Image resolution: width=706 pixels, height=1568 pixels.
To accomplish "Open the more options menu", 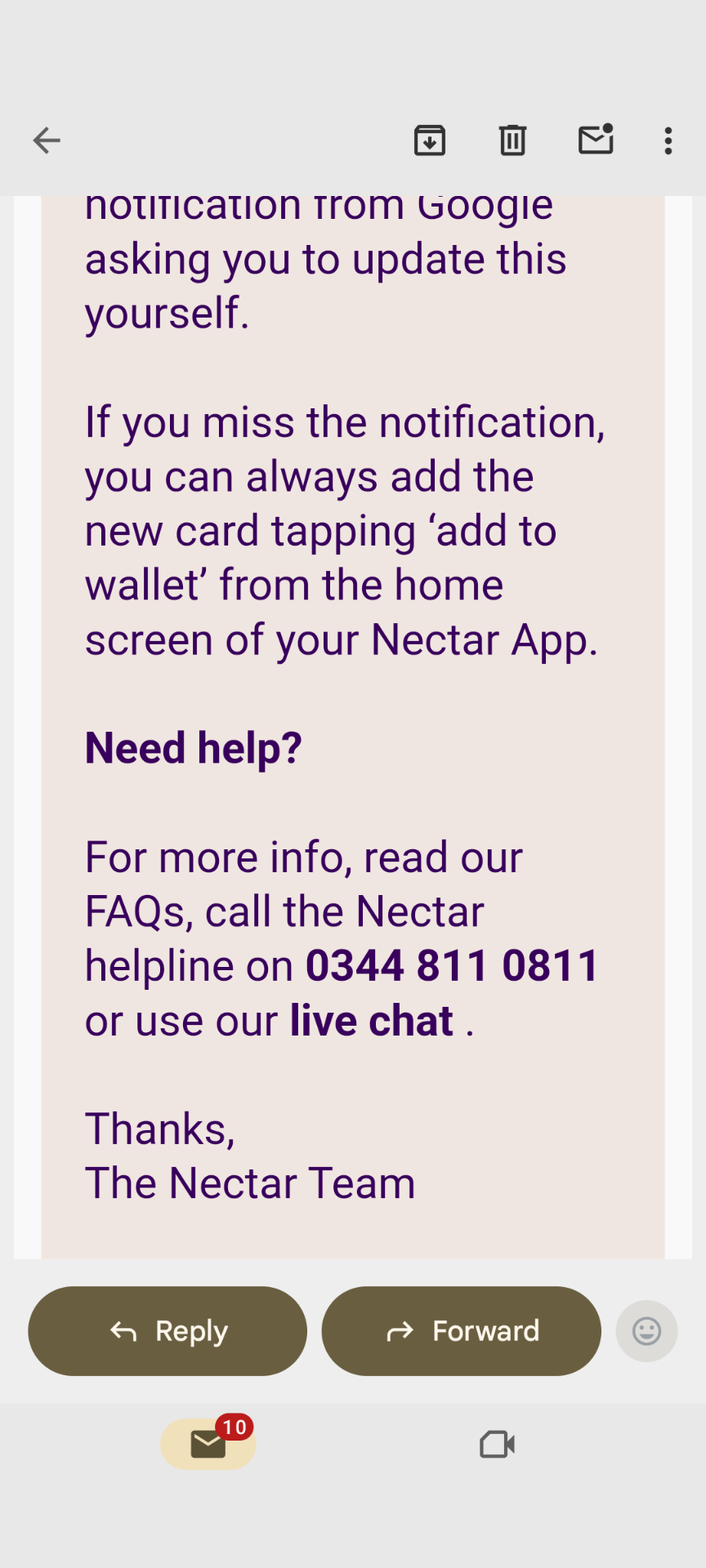I will pyautogui.click(x=668, y=140).
